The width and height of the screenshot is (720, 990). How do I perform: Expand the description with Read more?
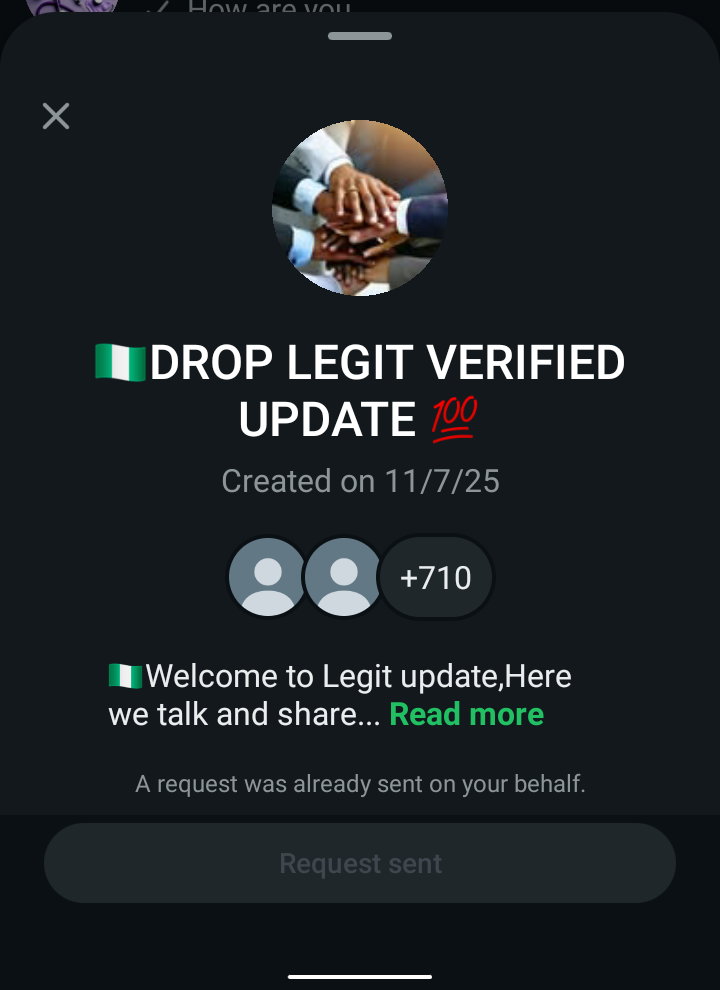tap(466, 714)
